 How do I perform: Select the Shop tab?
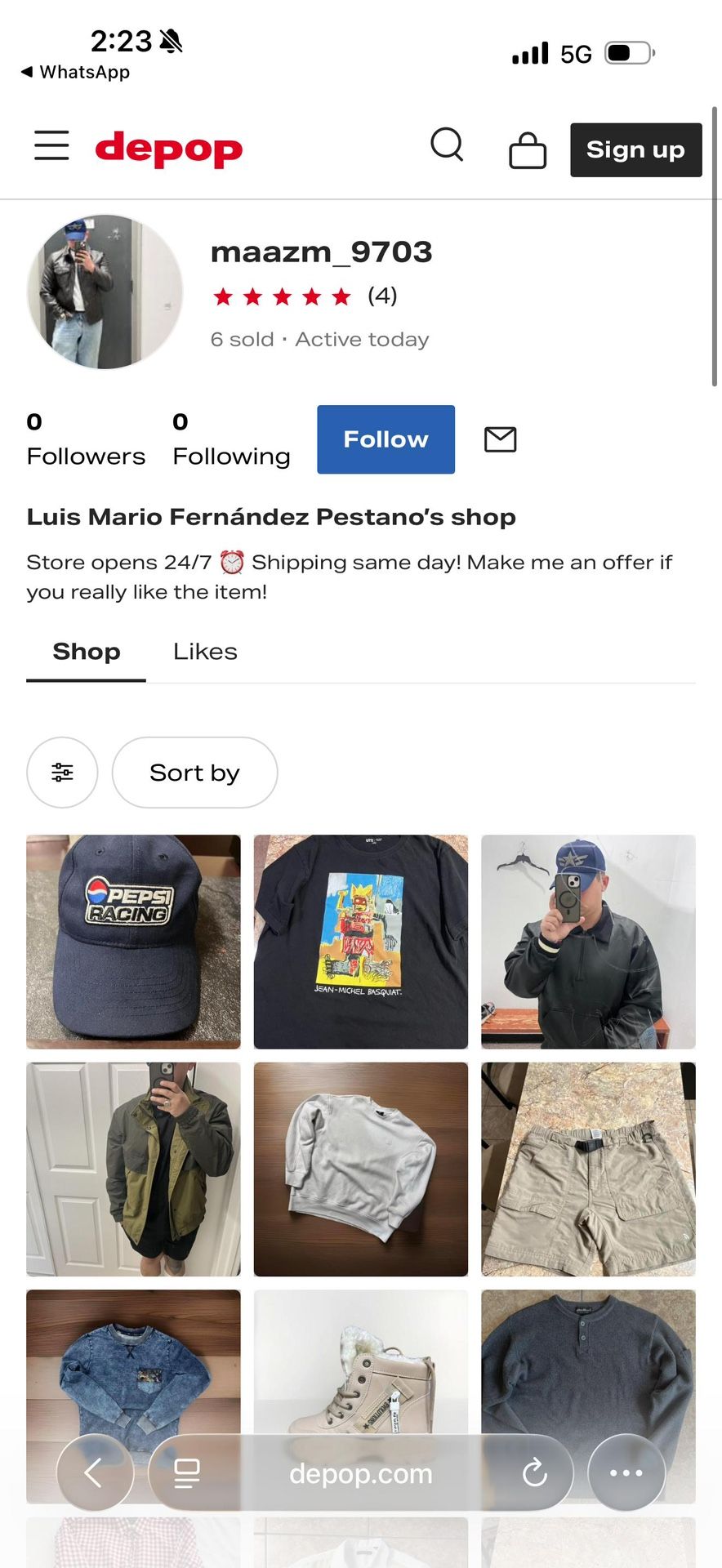point(87,652)
